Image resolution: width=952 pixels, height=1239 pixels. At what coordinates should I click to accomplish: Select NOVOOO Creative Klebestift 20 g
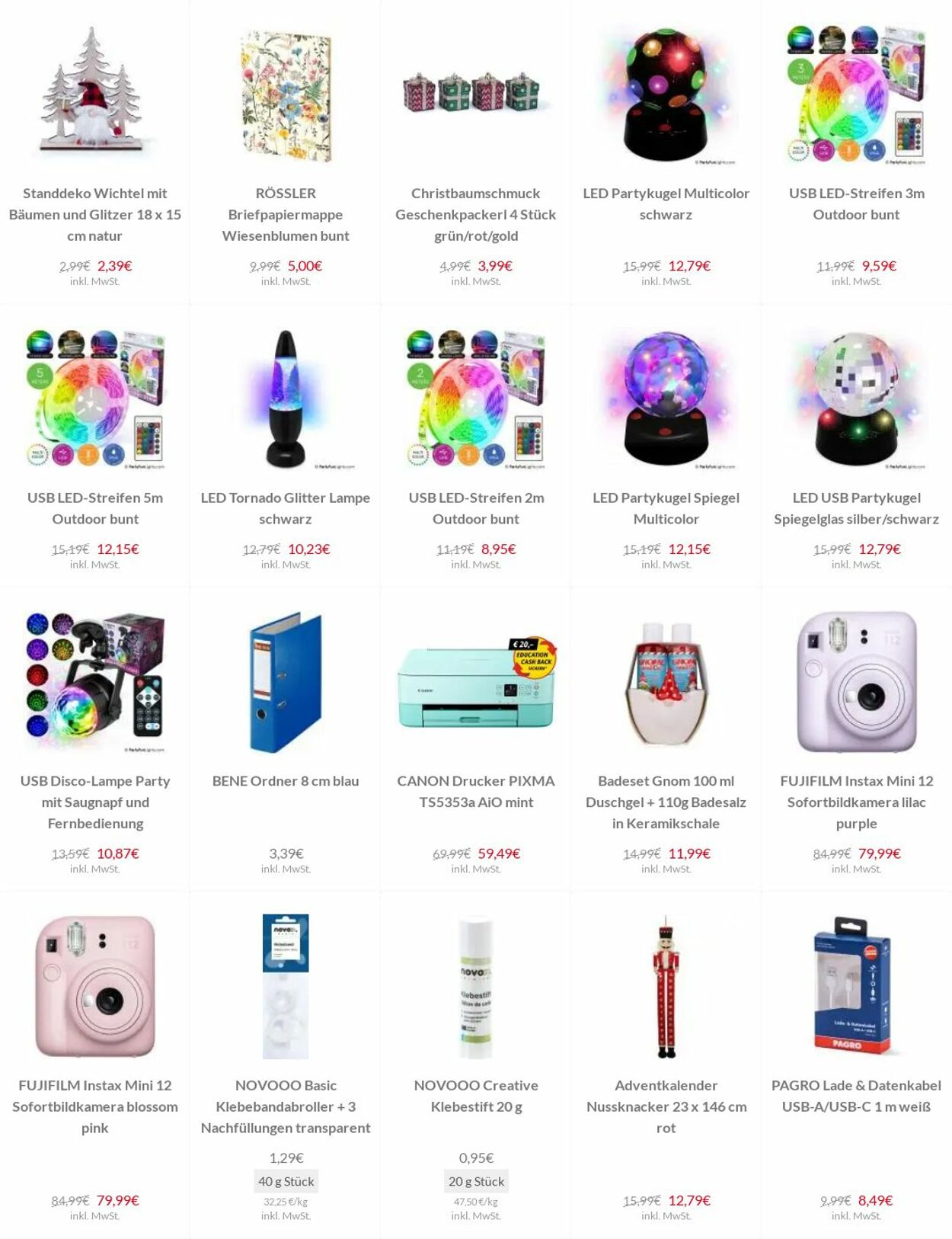tap(475, 1095)
